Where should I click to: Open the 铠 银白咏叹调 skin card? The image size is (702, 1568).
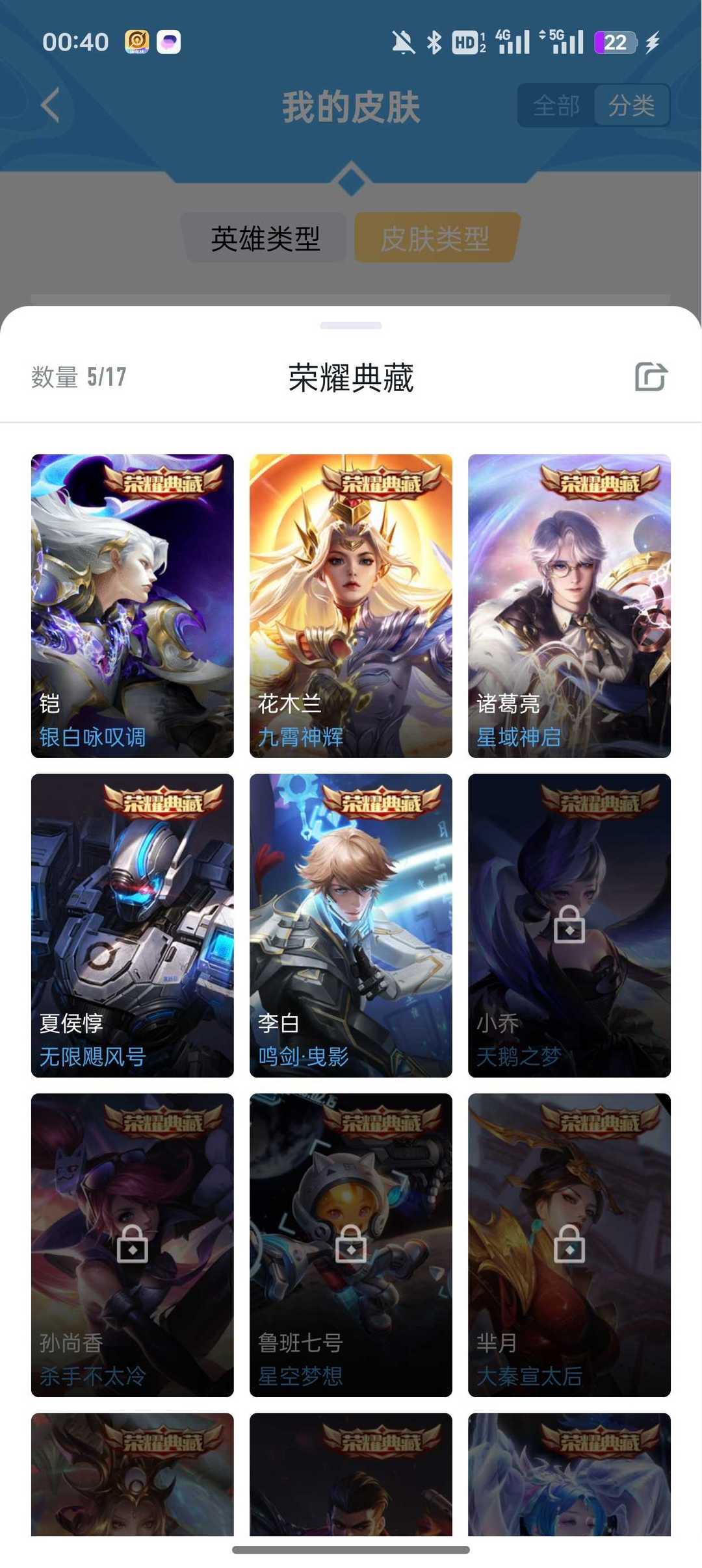click(x=133, y=606)
